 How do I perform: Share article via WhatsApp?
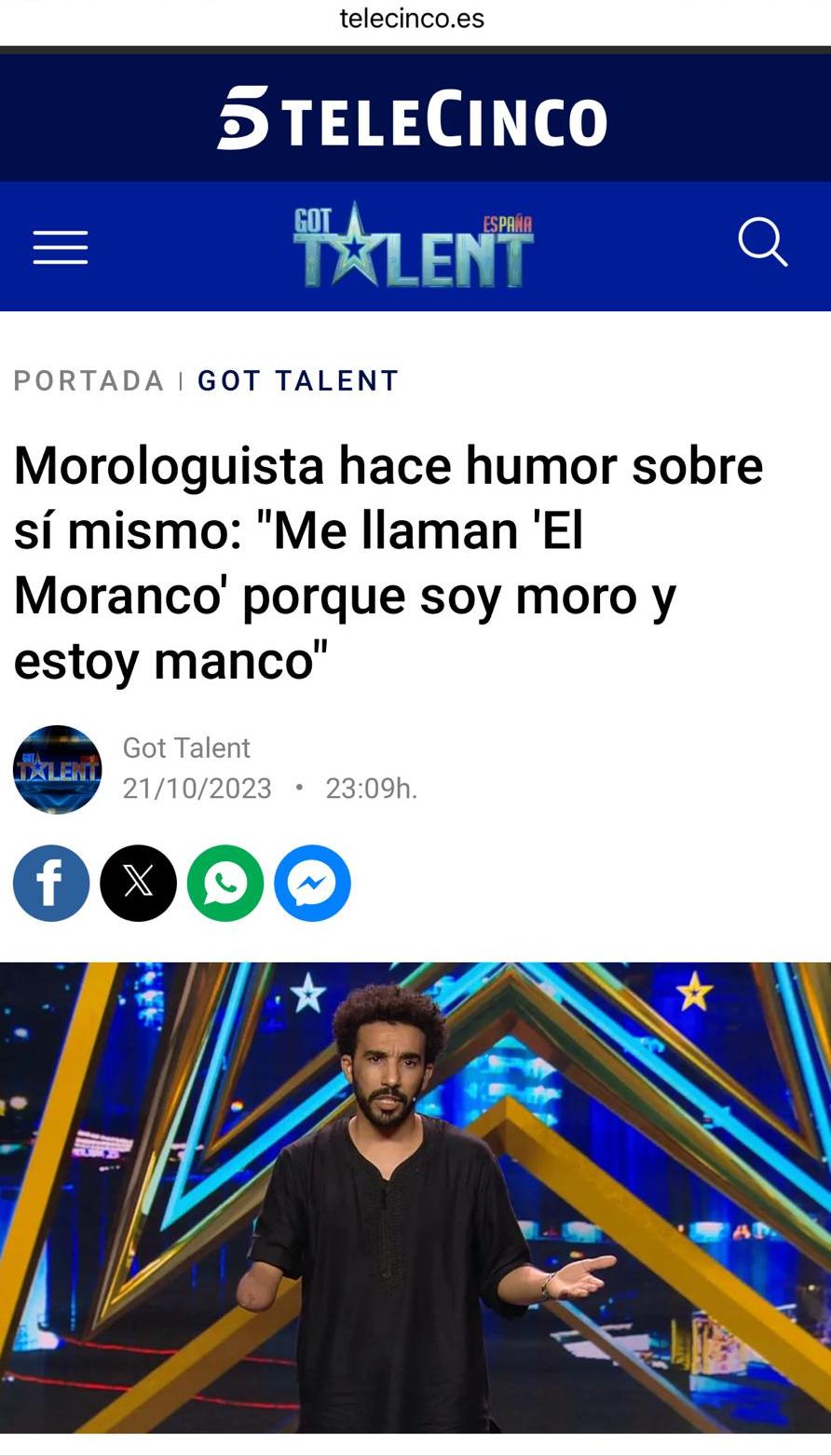225,884
